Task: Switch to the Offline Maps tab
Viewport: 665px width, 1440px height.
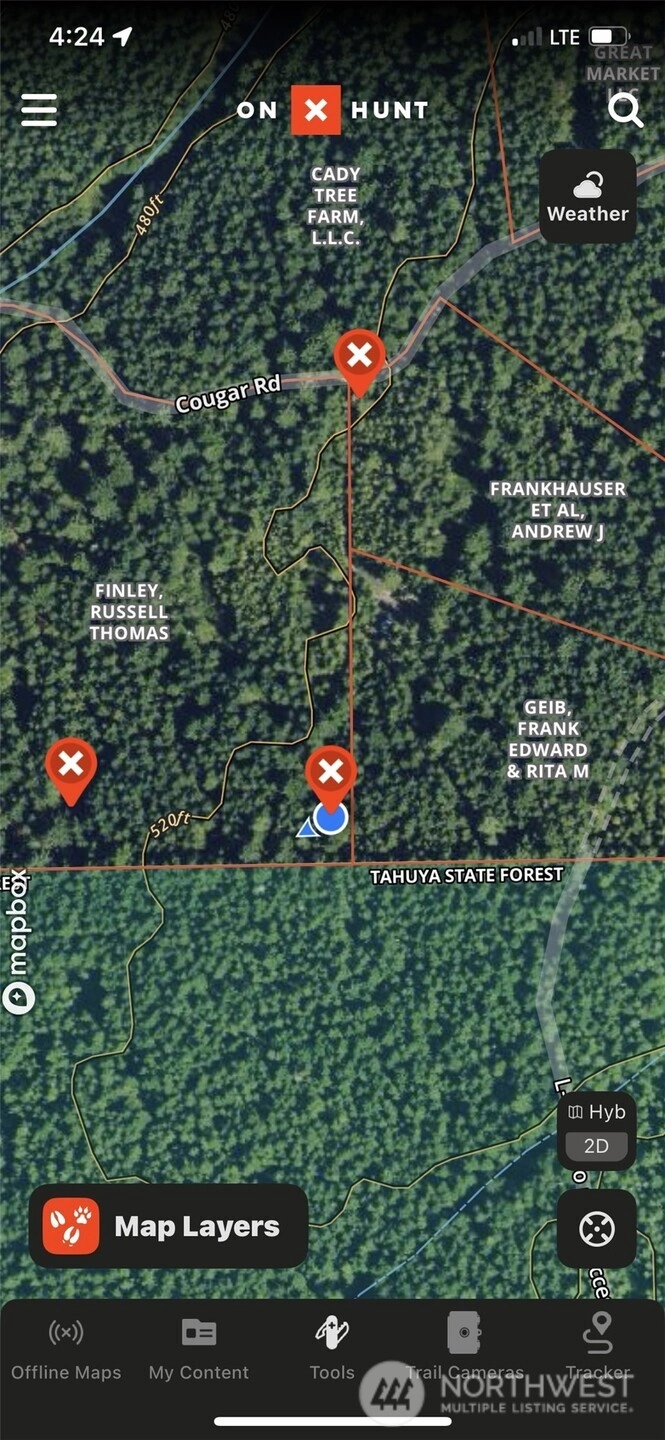Action: (66, 1348)
